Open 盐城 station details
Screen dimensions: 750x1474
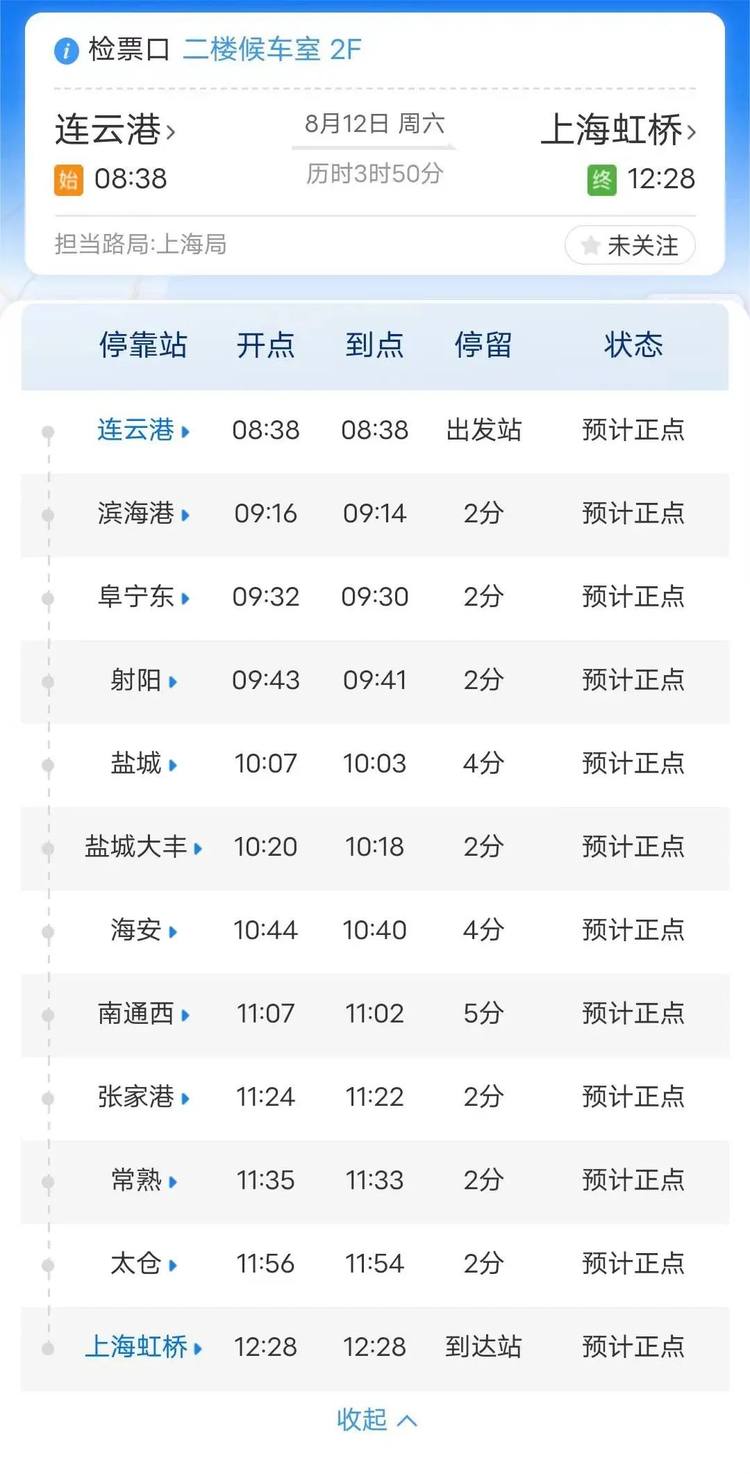[x=143, y=764]
